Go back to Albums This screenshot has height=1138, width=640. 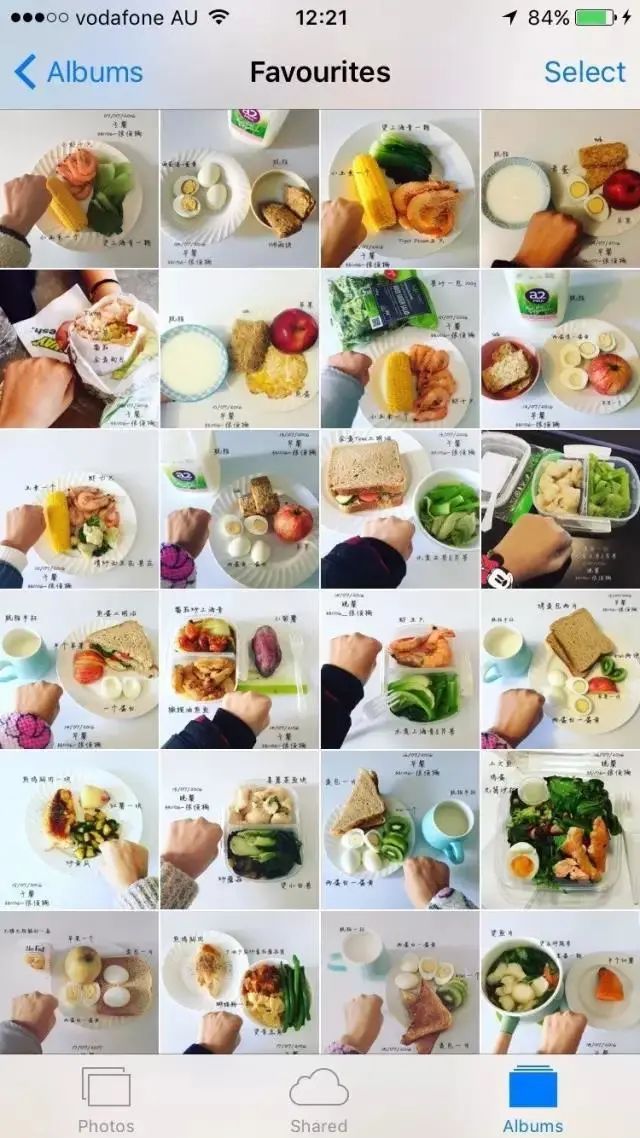click(78, 72)
